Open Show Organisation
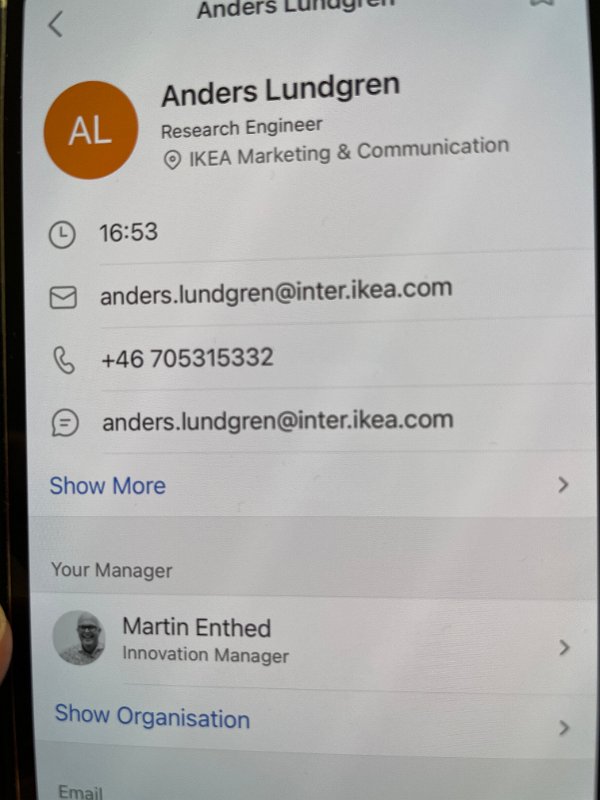This screenshot has height=800, width=600. click(152, 717)
